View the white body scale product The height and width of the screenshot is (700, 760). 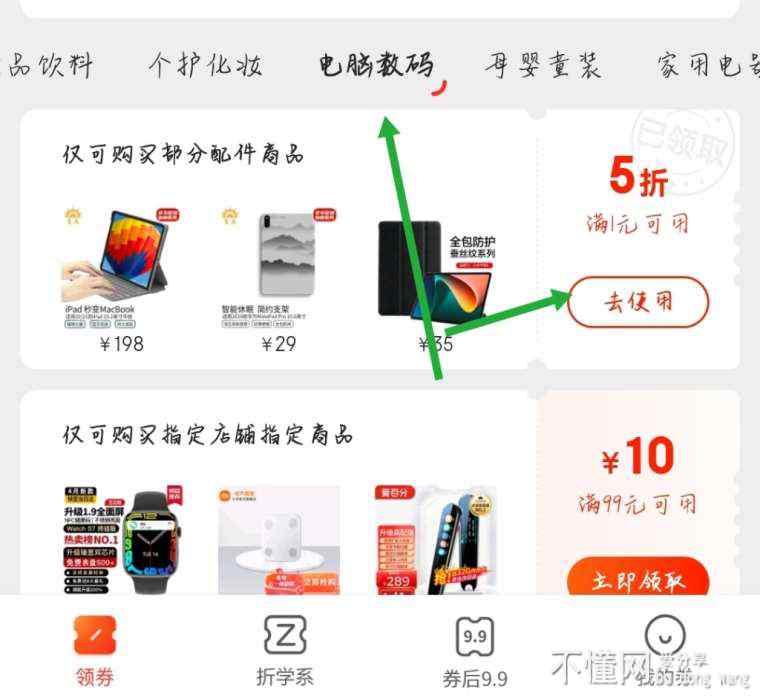(x=279, y=540)
